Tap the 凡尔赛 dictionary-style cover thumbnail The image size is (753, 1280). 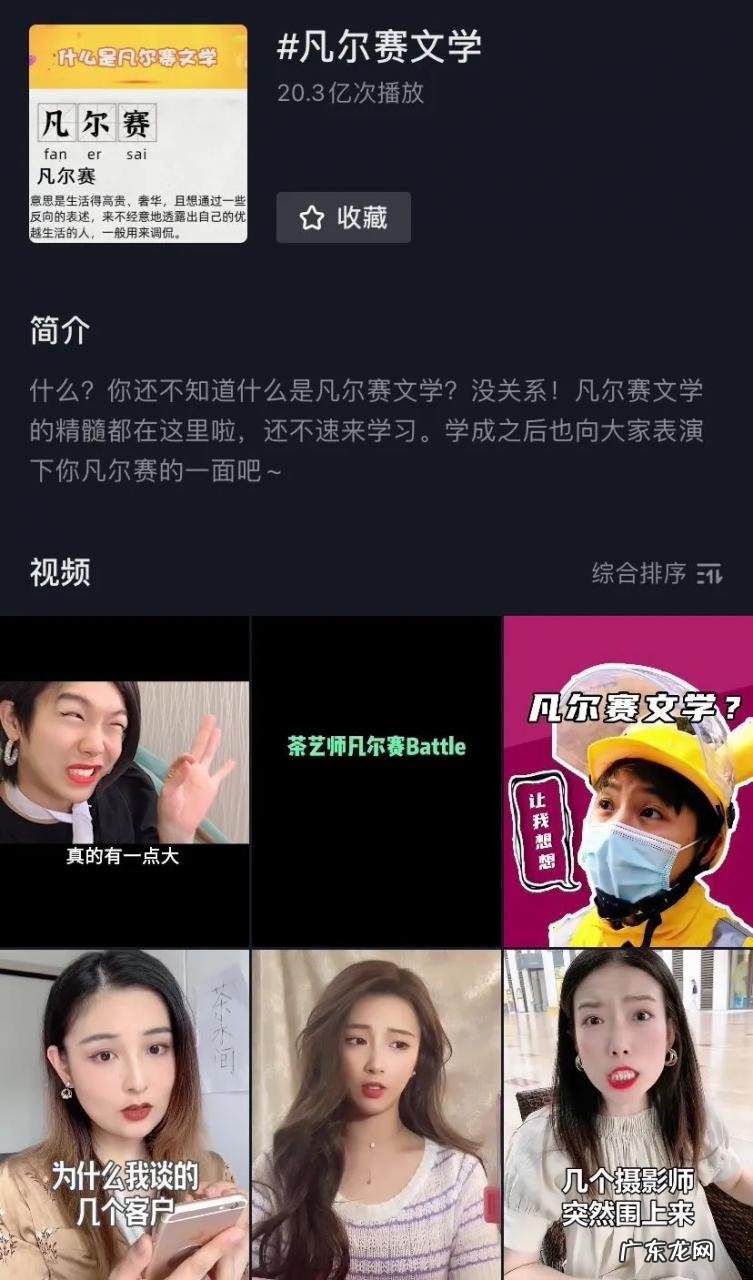[138, 138]
